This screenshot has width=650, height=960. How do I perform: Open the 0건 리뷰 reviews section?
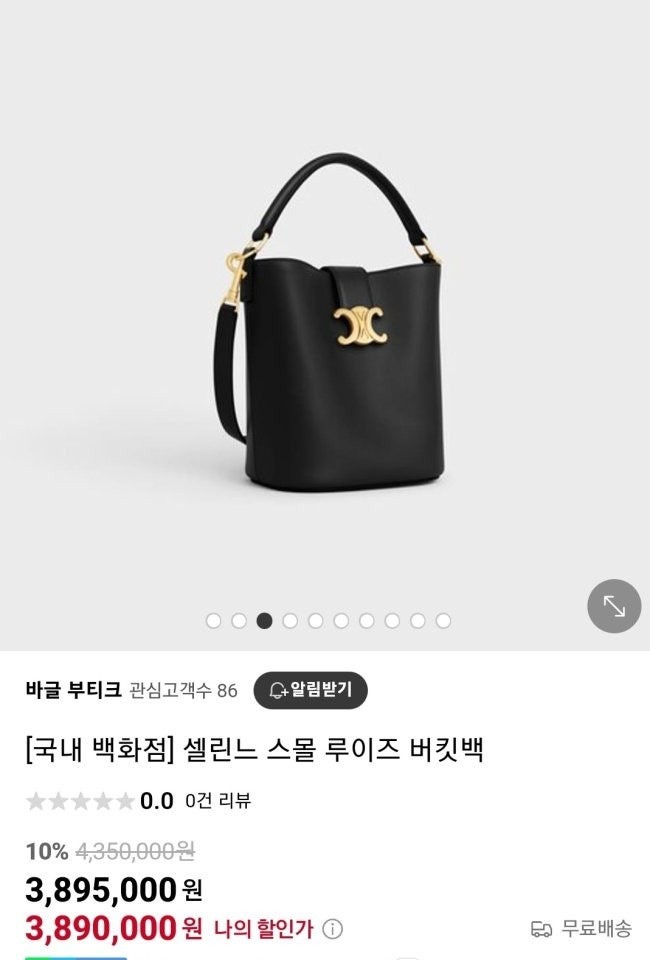(x=218, y=800)
